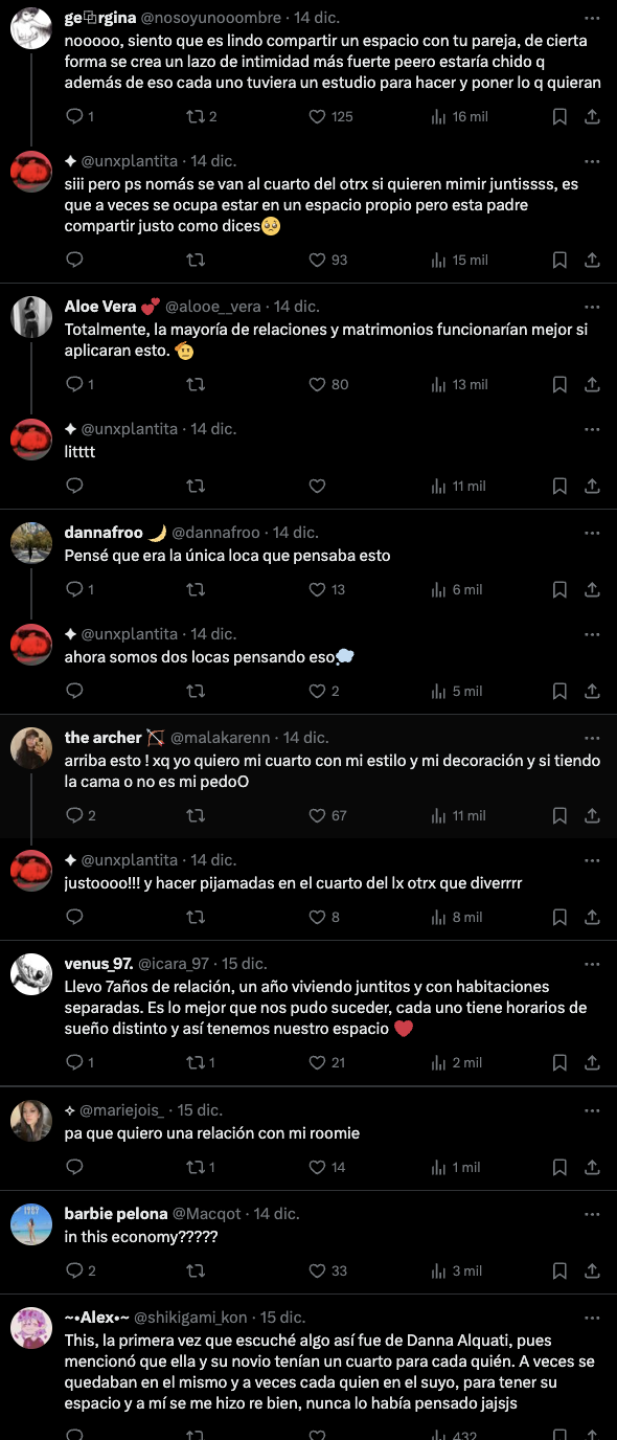Image resolution: width=617 pixels, height=1440 pixels.
Task: Open Aloe Vera's profile picture
Action: (x=31, y=317)
